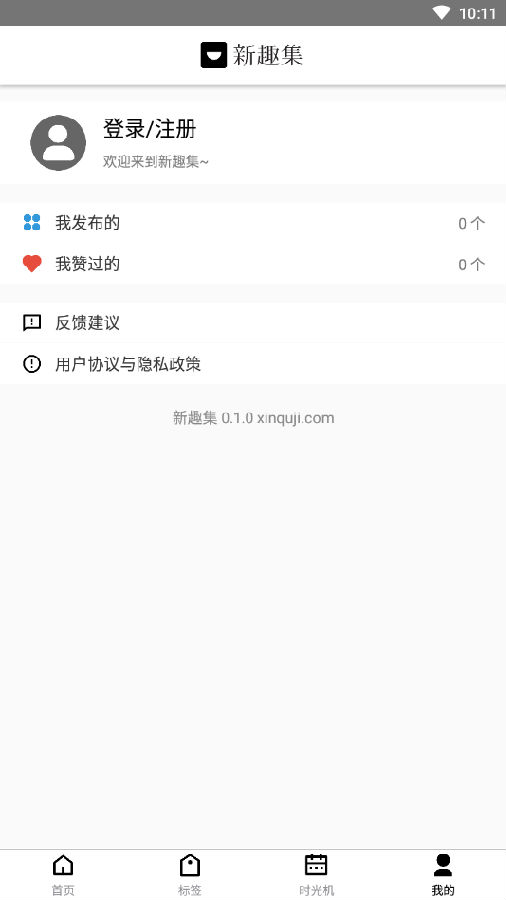Select the 我的 tab
Viewport: 506px width, 900px height.
coord(443,875)
